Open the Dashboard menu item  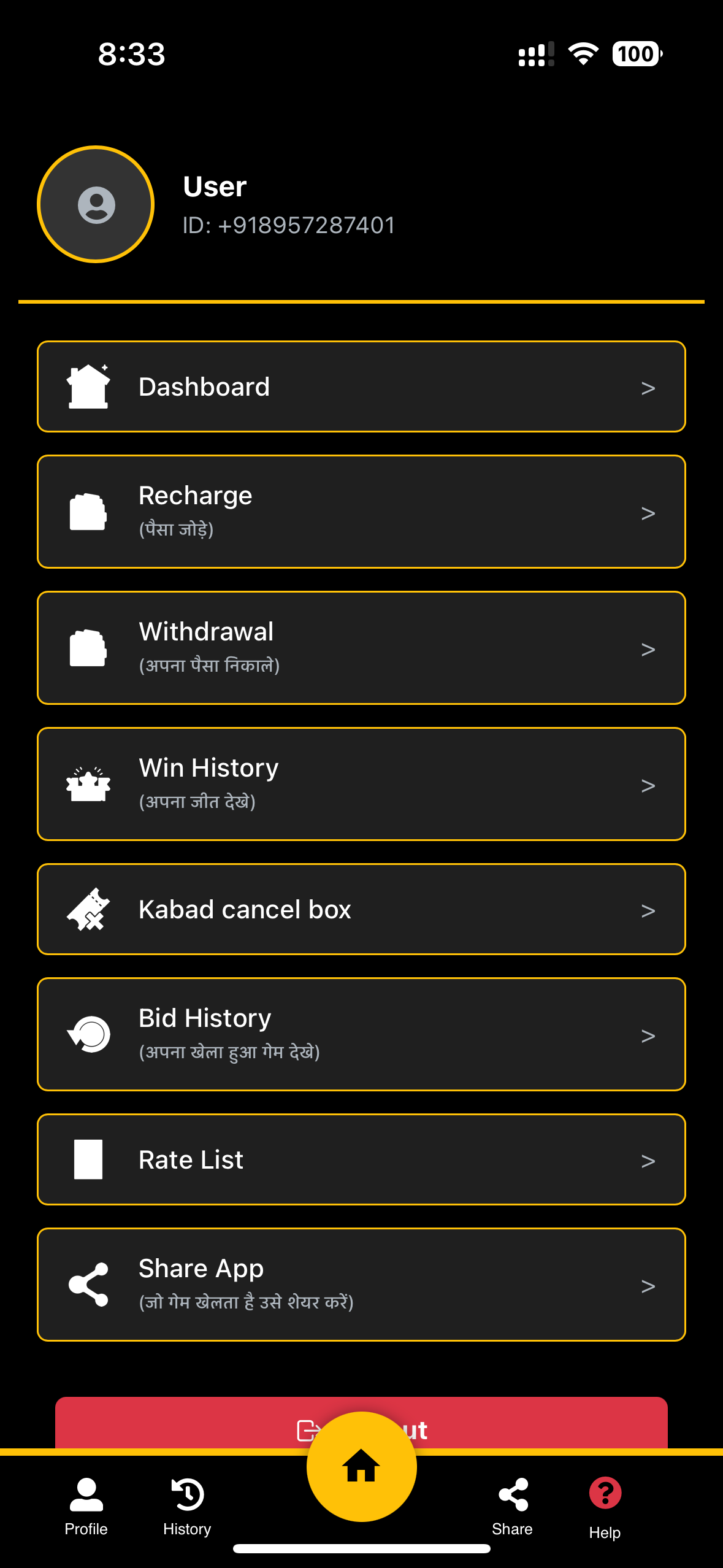coord(361,386)
